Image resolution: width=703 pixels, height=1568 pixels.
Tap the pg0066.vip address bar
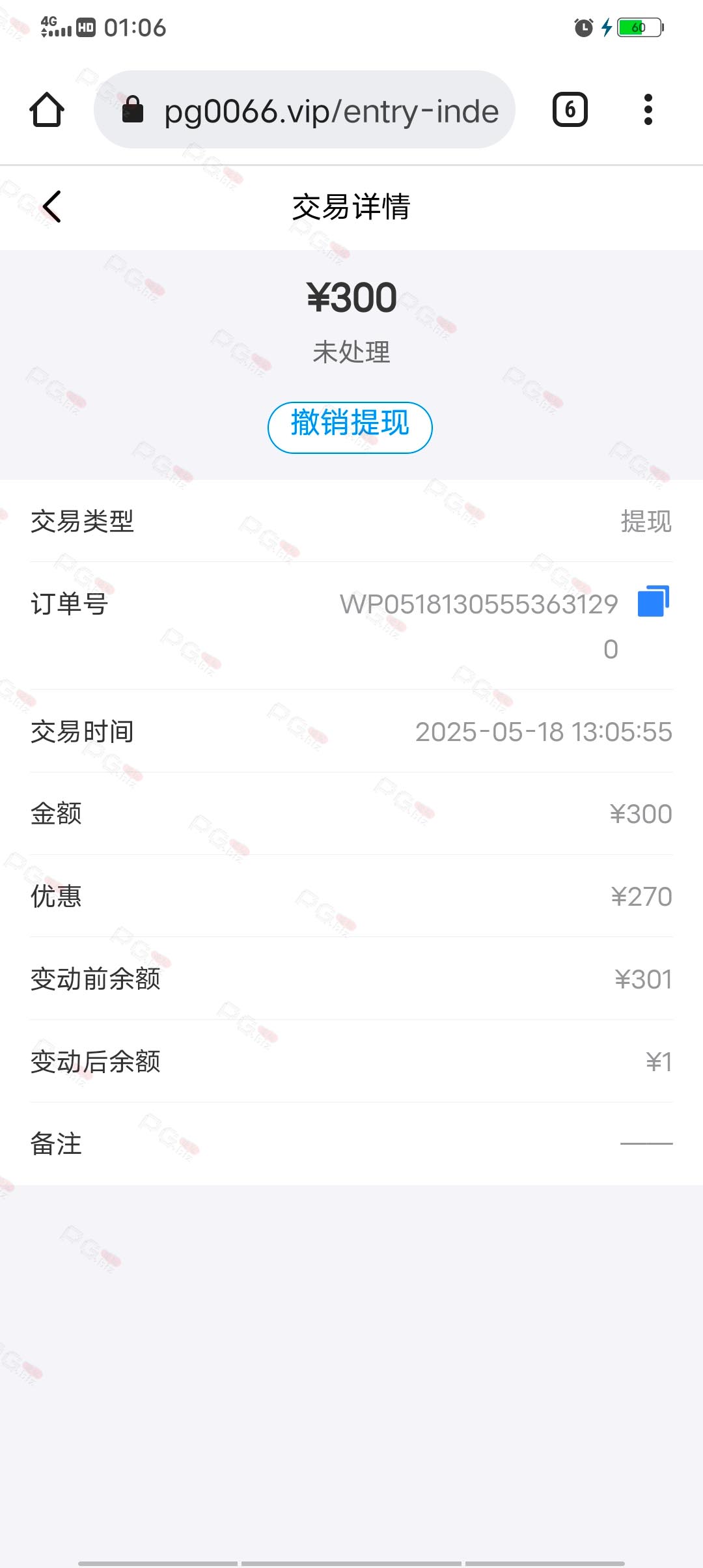pyautogui.click(x=305, y=109)
